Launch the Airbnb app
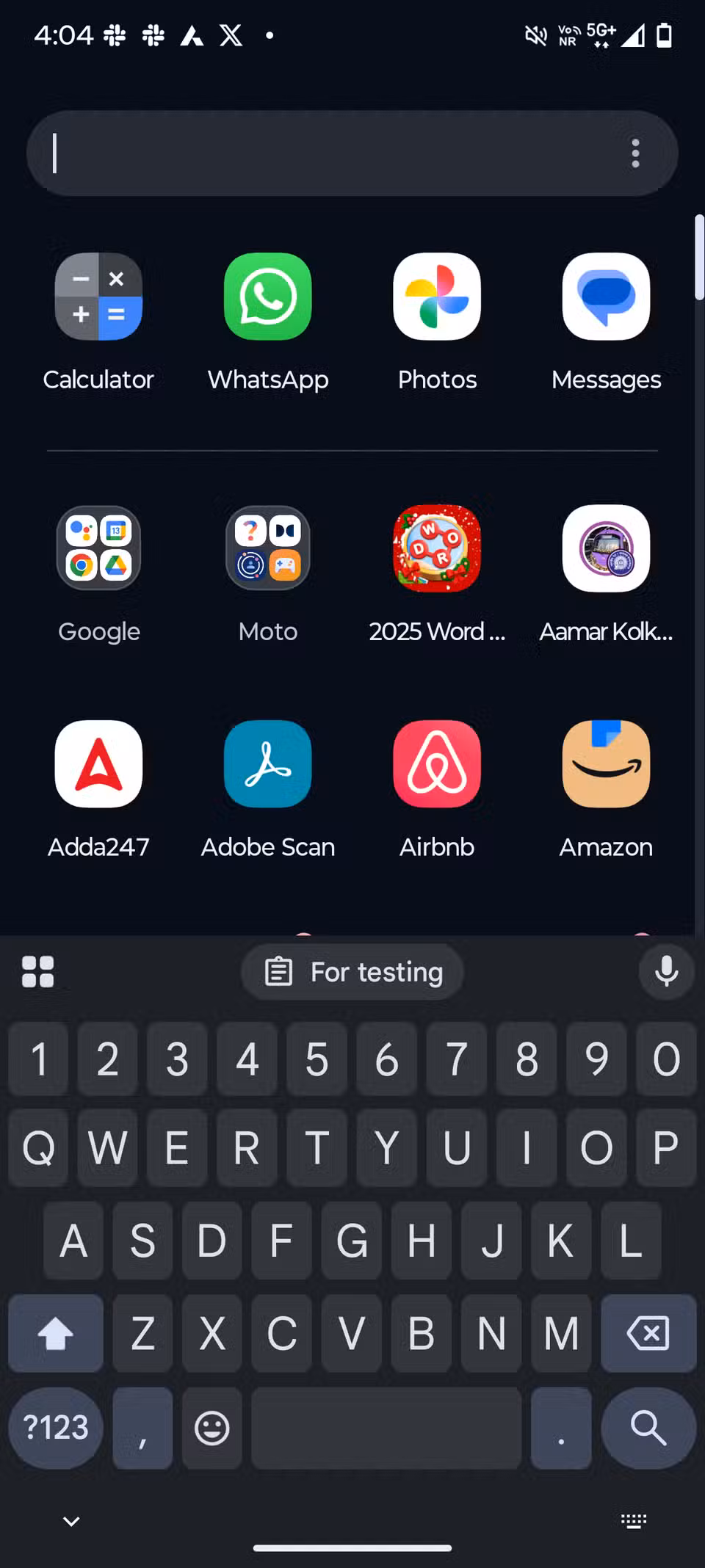Viewport: 705px width, 1568px height. [x=437, y=763]
